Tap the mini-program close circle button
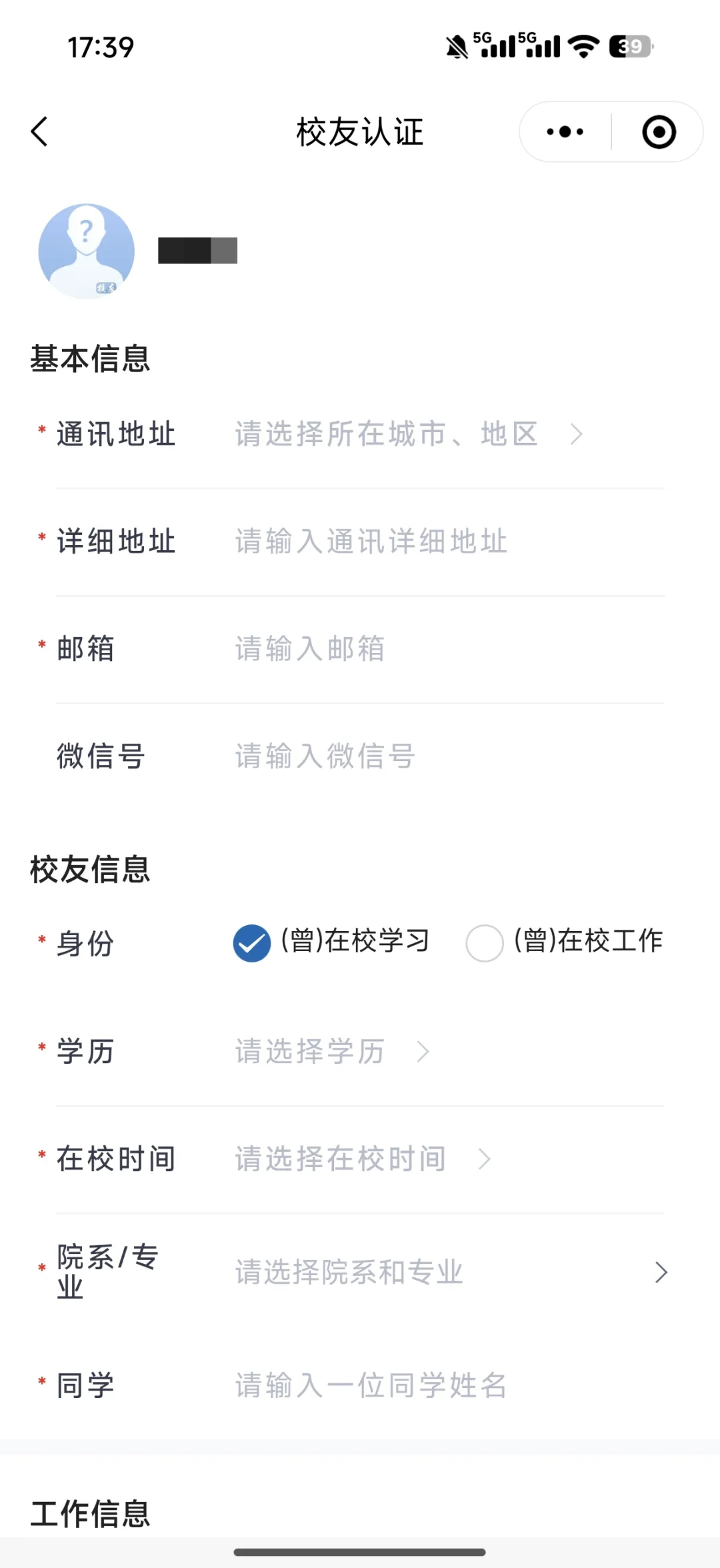720x1568 pixels. tap(659, 131)
